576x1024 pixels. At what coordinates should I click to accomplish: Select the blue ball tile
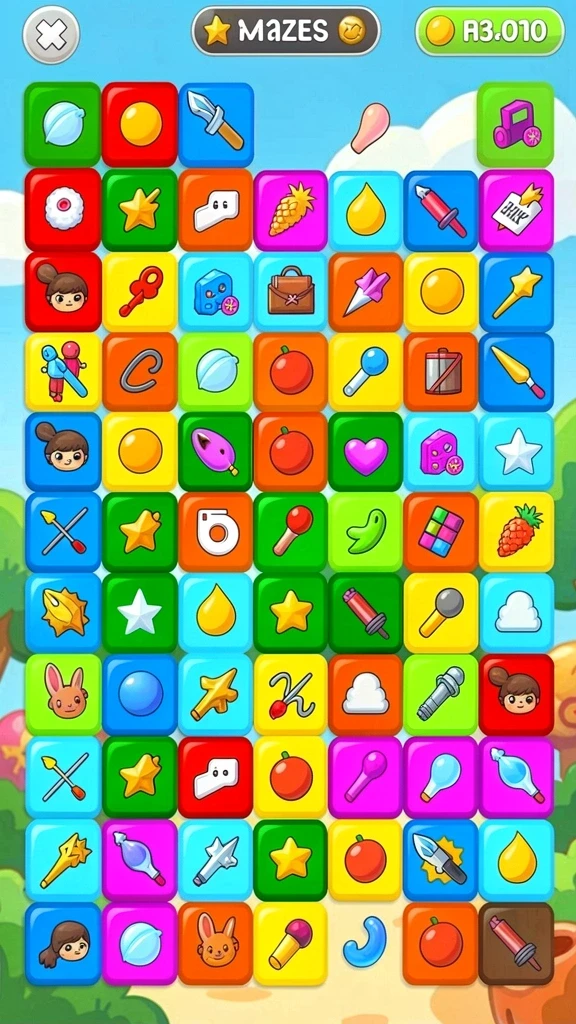pos(140,694)
